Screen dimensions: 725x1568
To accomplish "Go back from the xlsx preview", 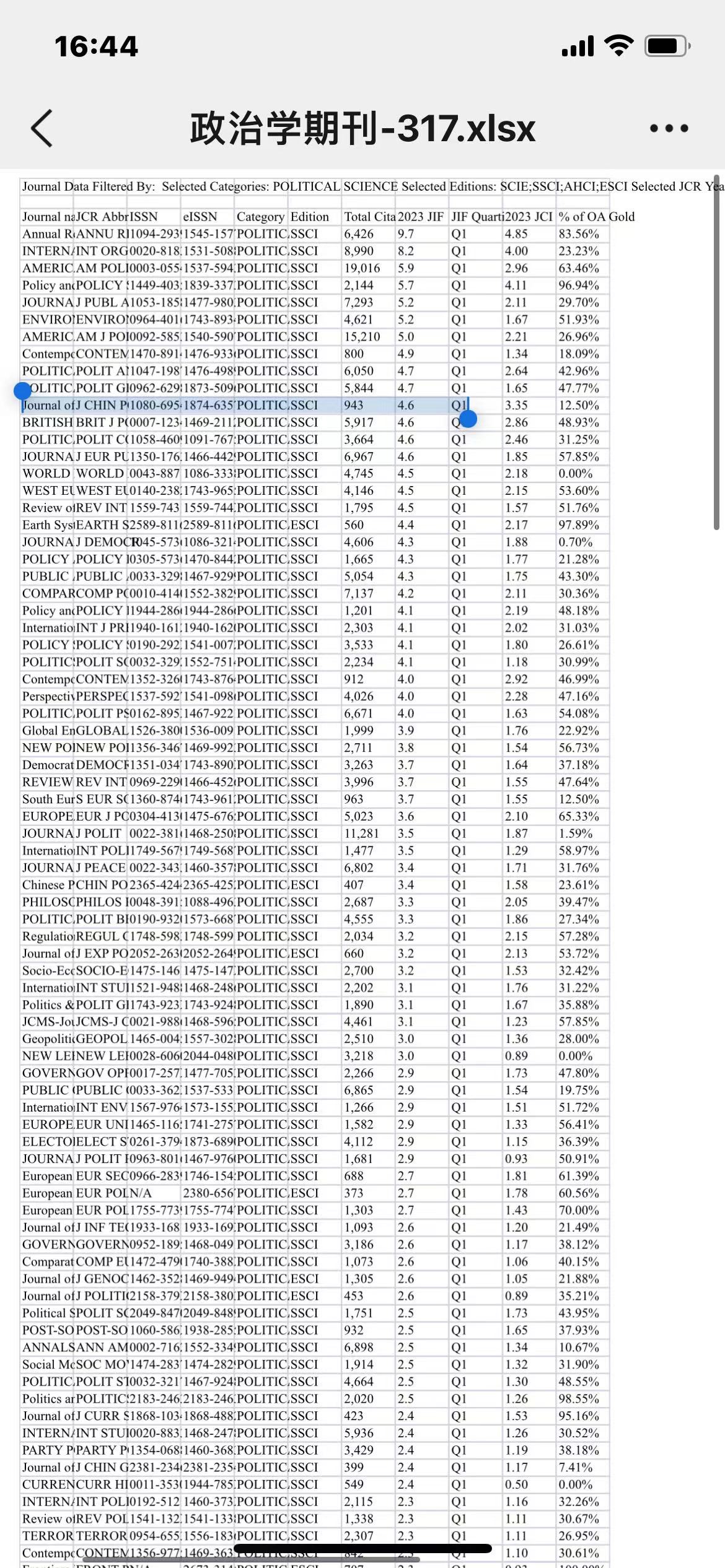I will (42, 128).
